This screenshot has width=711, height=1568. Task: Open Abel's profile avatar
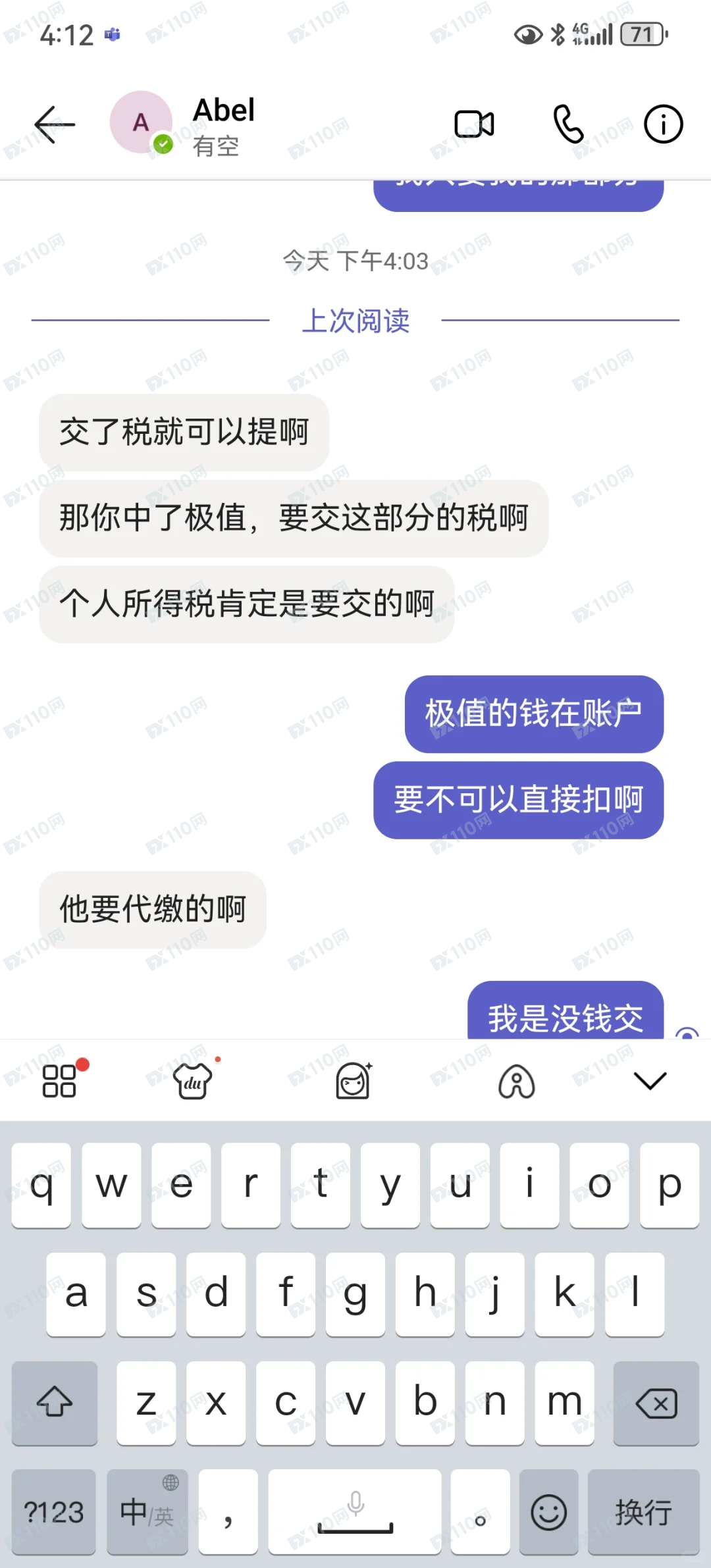point(141,122)
